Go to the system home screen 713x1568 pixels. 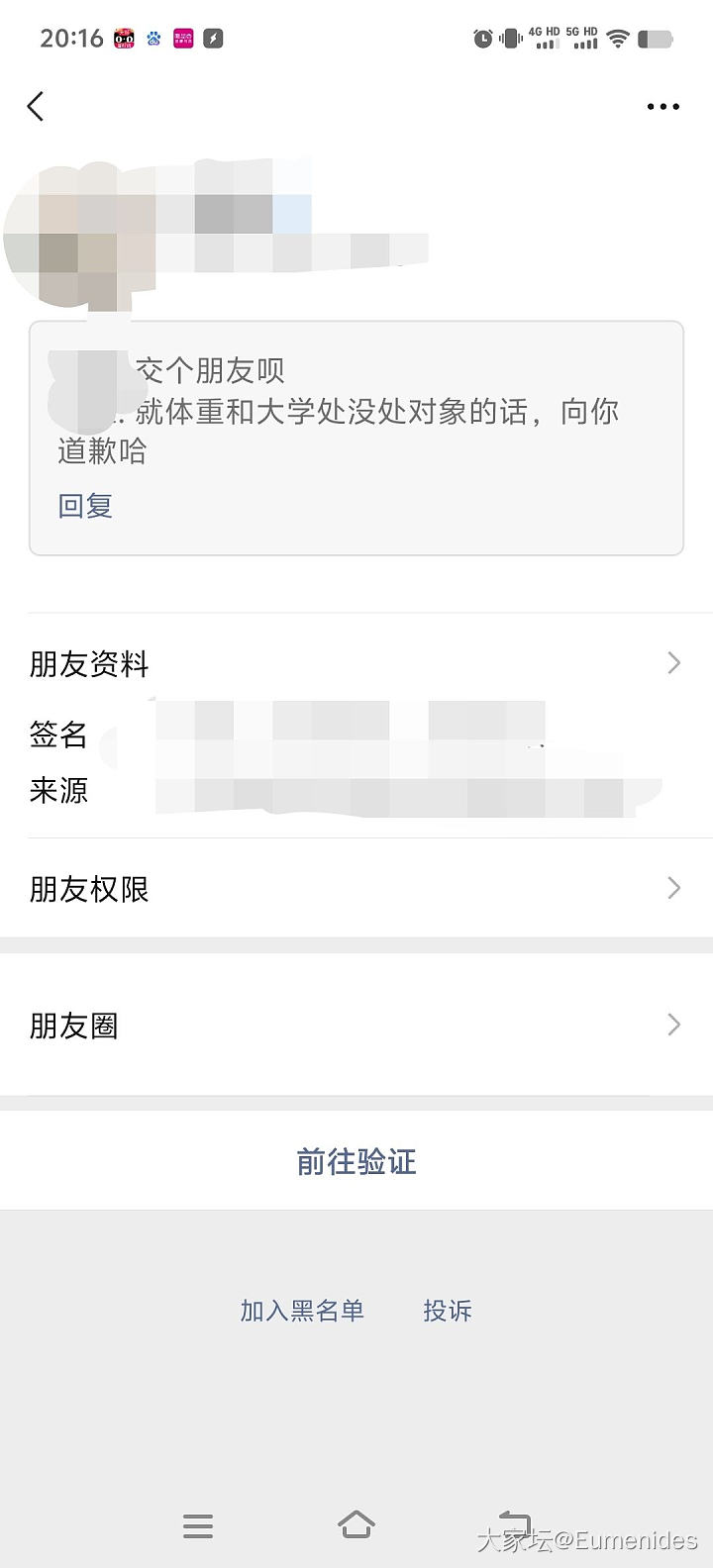click(356, 1524)
